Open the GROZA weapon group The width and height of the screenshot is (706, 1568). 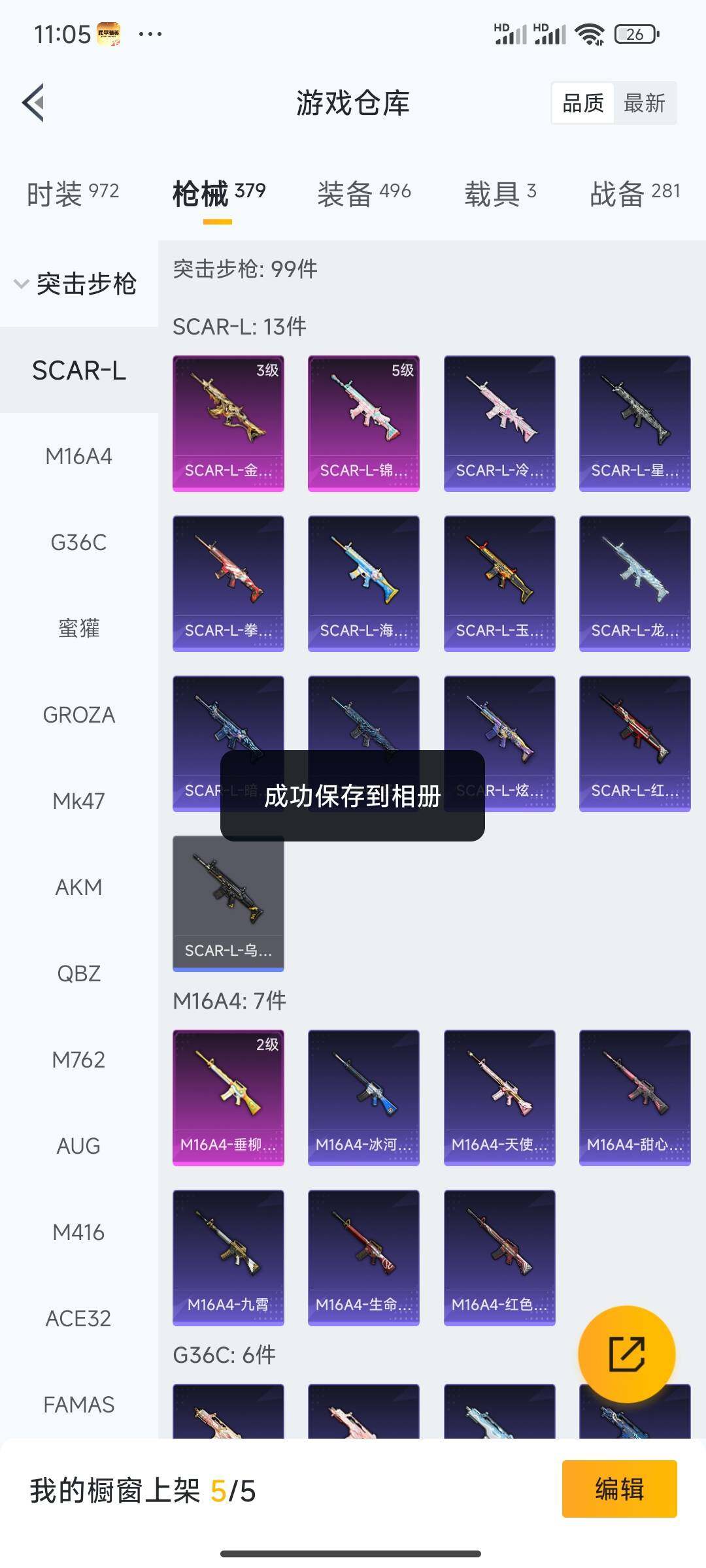pyautogui.click(x=78, y=715)
